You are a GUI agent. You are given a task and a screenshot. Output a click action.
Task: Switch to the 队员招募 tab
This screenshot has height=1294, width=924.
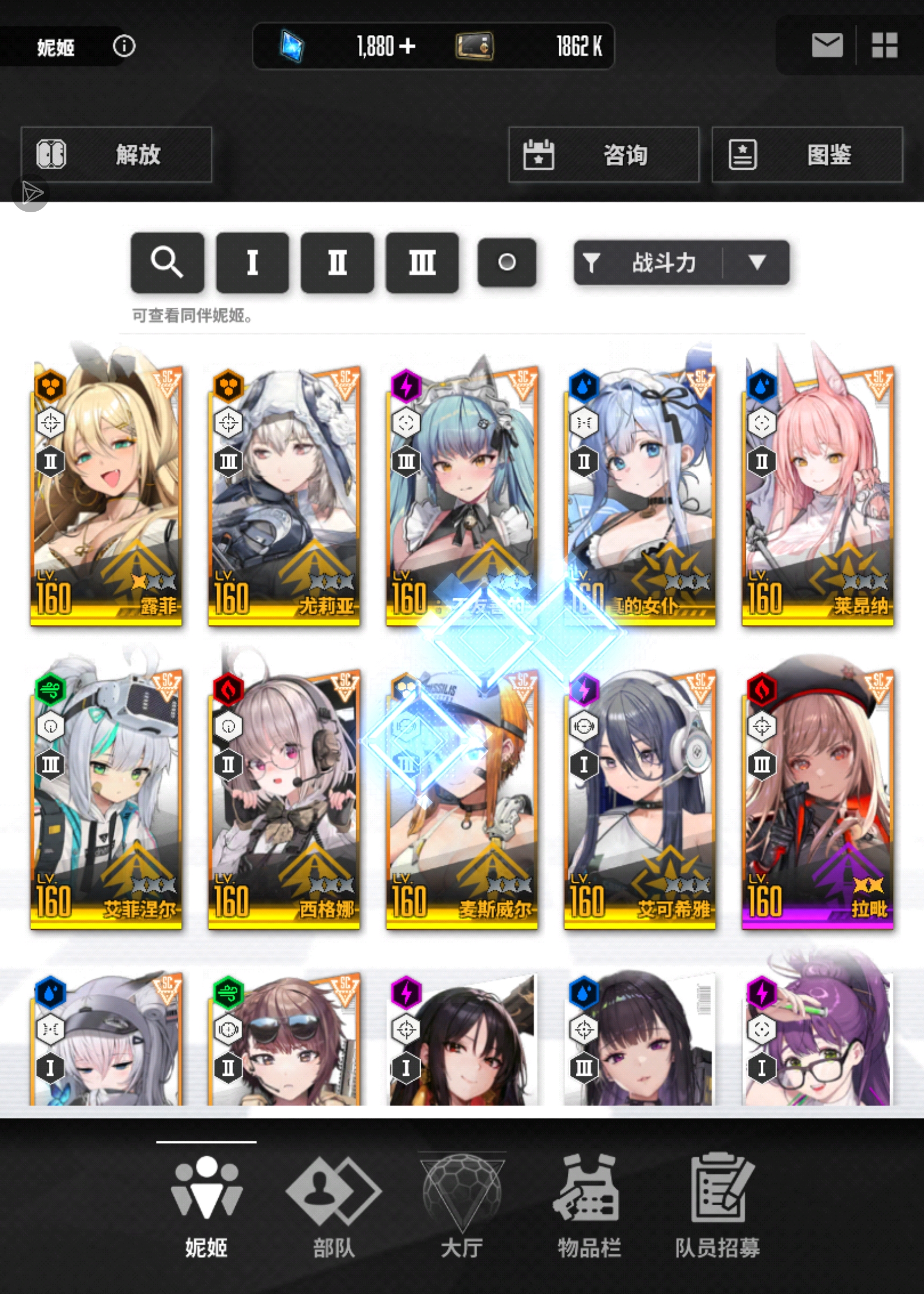click(x=718, y=1205)
